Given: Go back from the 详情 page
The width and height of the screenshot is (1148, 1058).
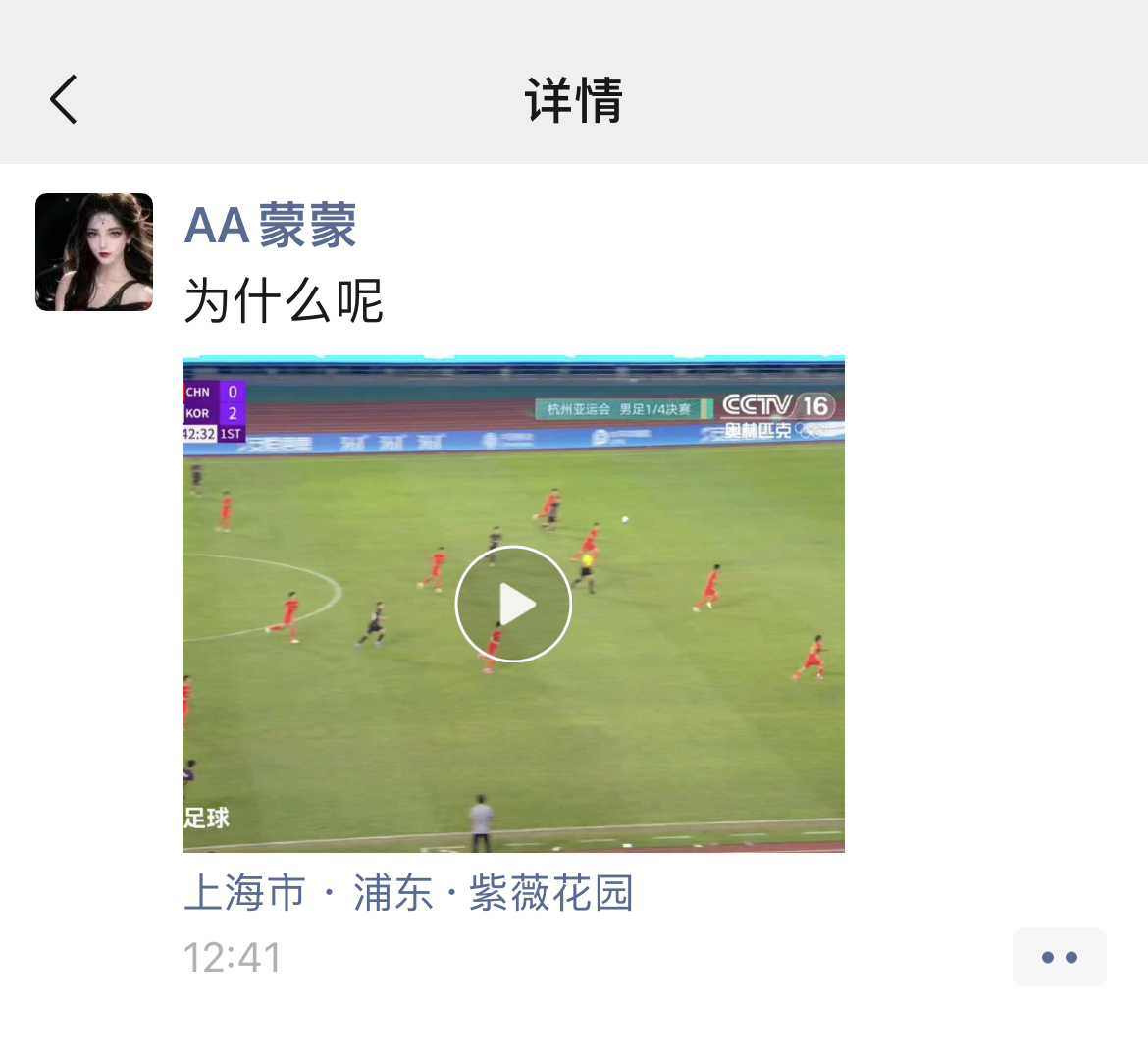Looking at the screenshot, I should pos(65,100).
